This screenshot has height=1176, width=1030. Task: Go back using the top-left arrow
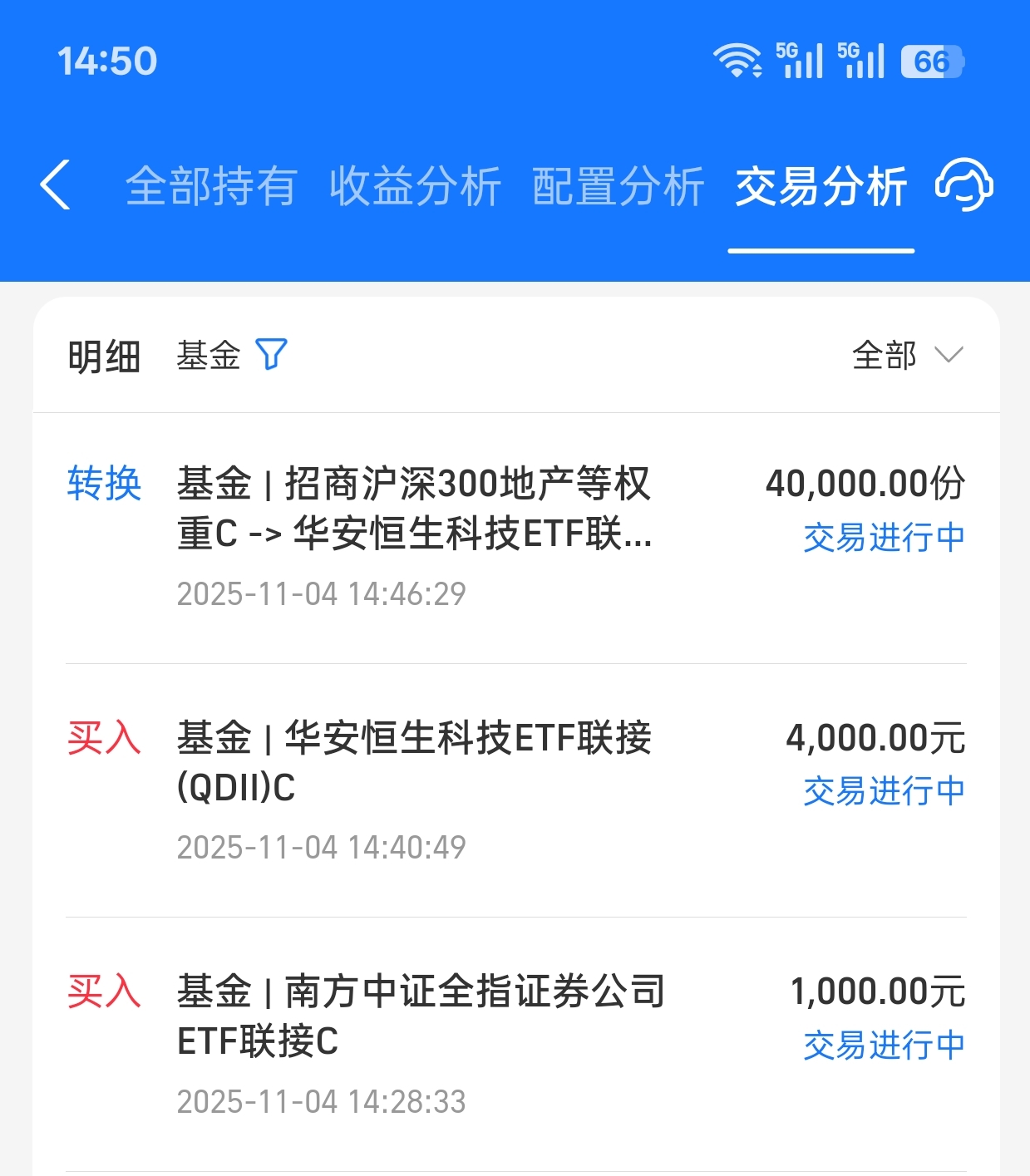click(55, 185)
